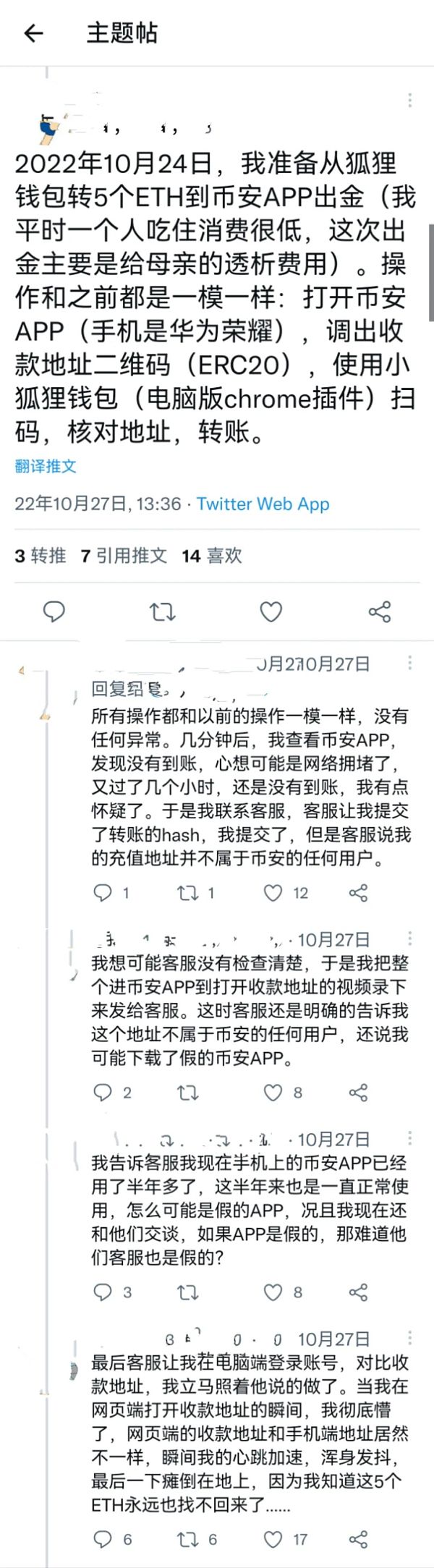Image resolution: width=434 pixels, height=1568 pixels.
Task: Retweet the main tweet dated 22年10月27日
Action: [x=162, y=612]
